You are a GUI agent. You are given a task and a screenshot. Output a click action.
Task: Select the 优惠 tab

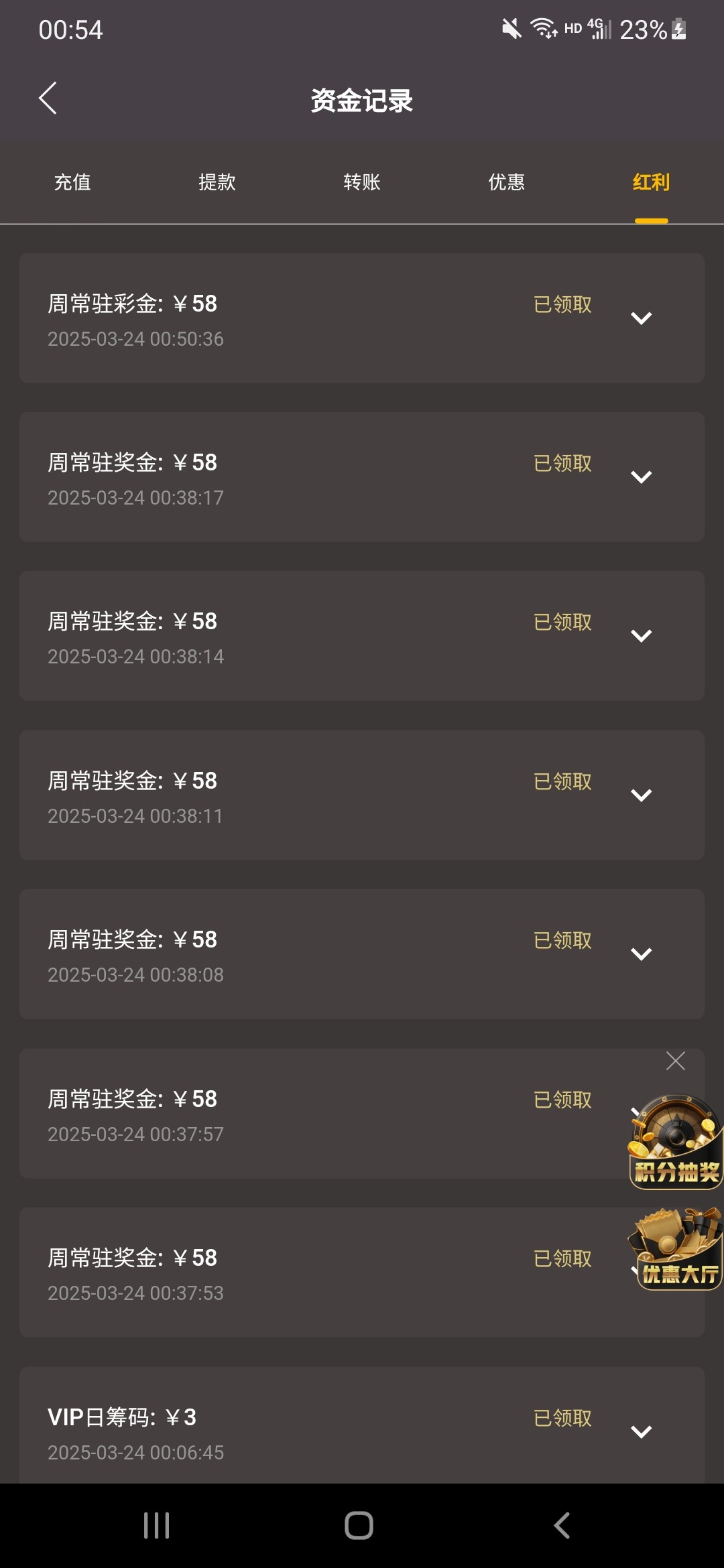pos(507,182)
